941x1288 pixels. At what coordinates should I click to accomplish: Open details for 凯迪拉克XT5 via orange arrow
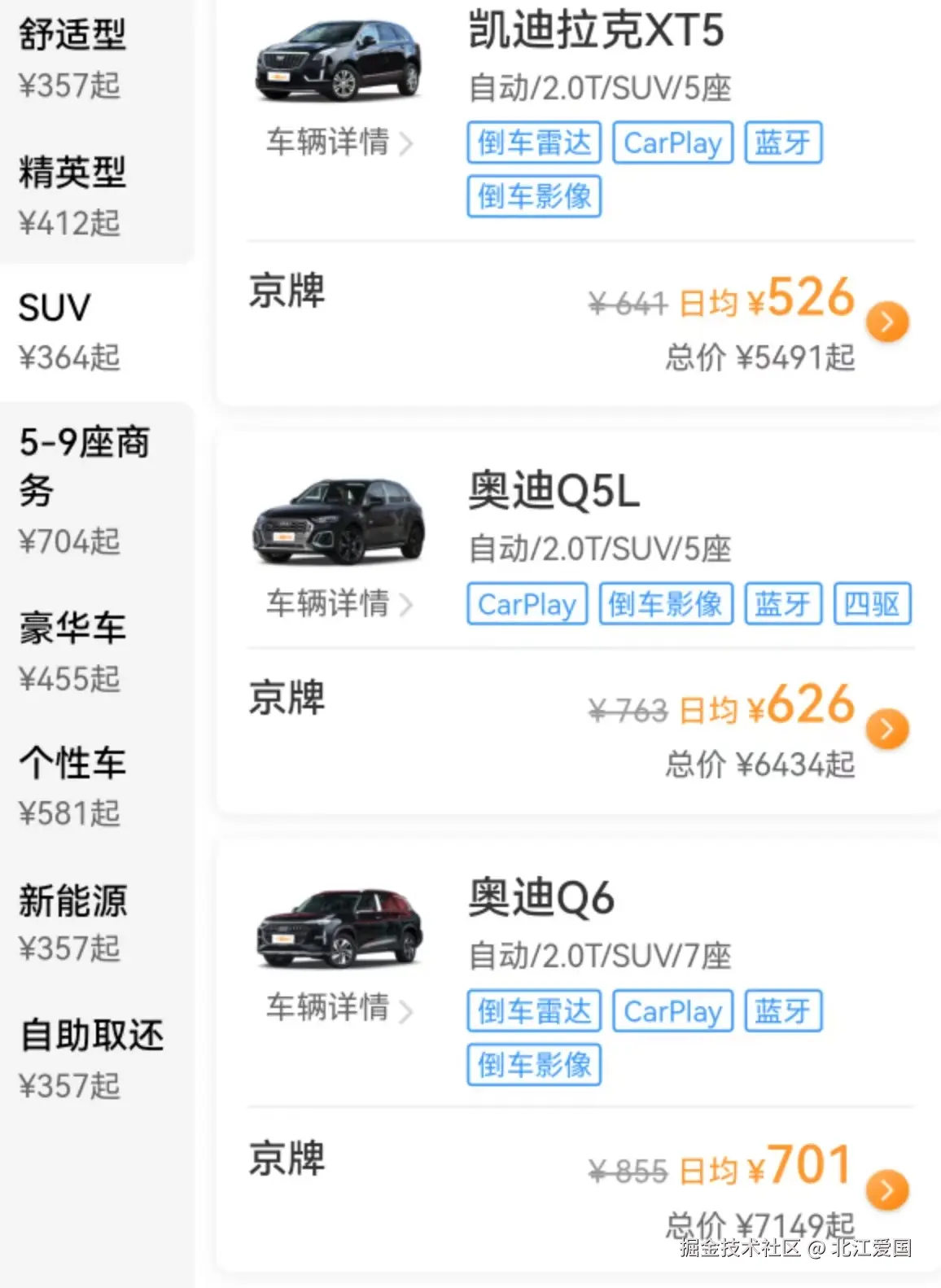point(887,321)
